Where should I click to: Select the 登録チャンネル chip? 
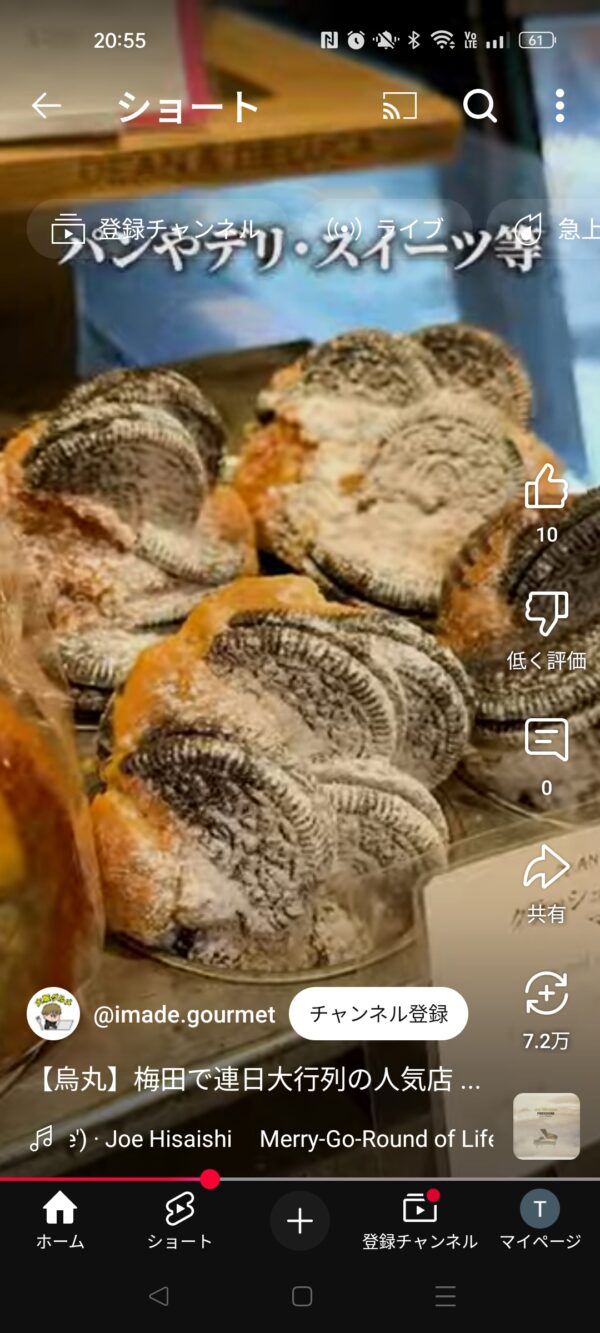(155, 229)
